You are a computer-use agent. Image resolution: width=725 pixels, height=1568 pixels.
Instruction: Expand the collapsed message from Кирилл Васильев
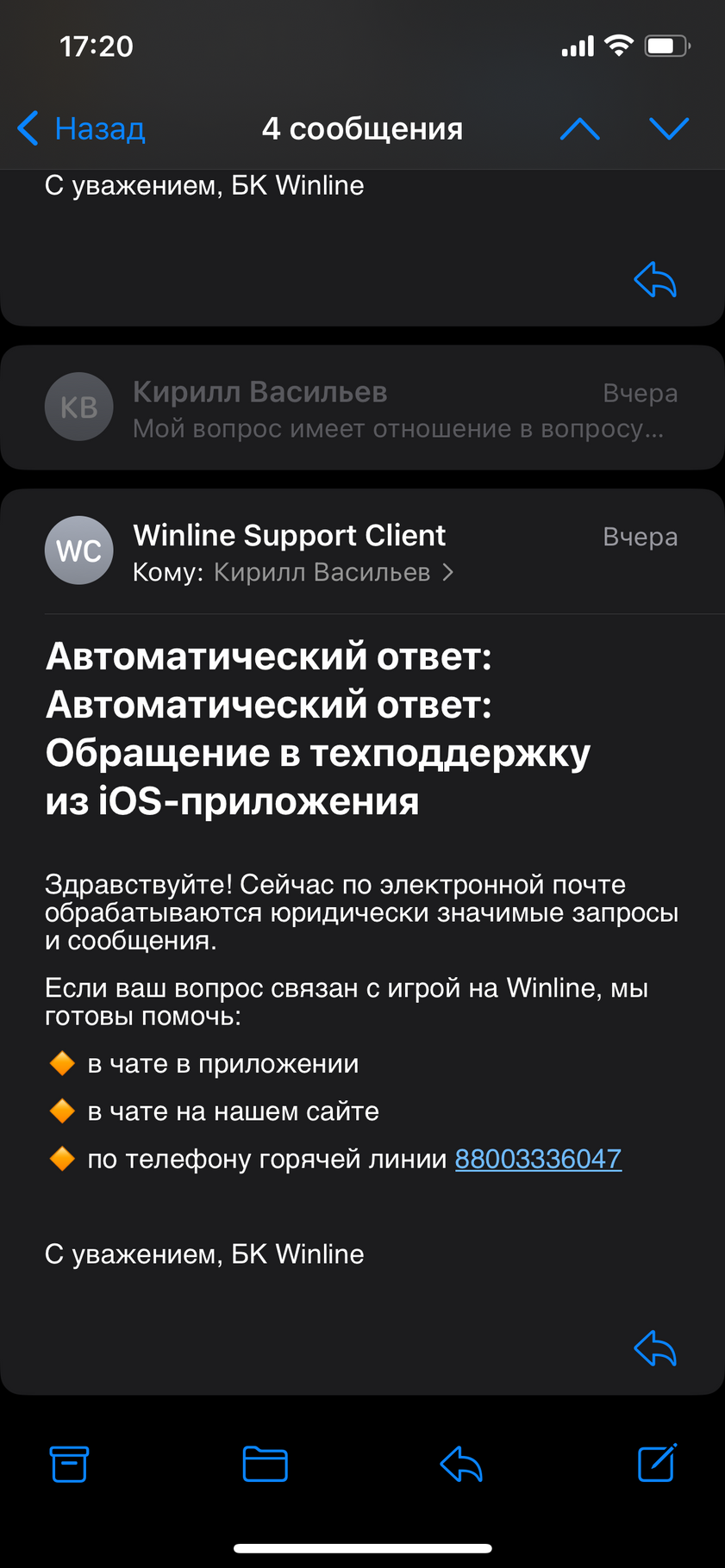click(x=362, y=408)
